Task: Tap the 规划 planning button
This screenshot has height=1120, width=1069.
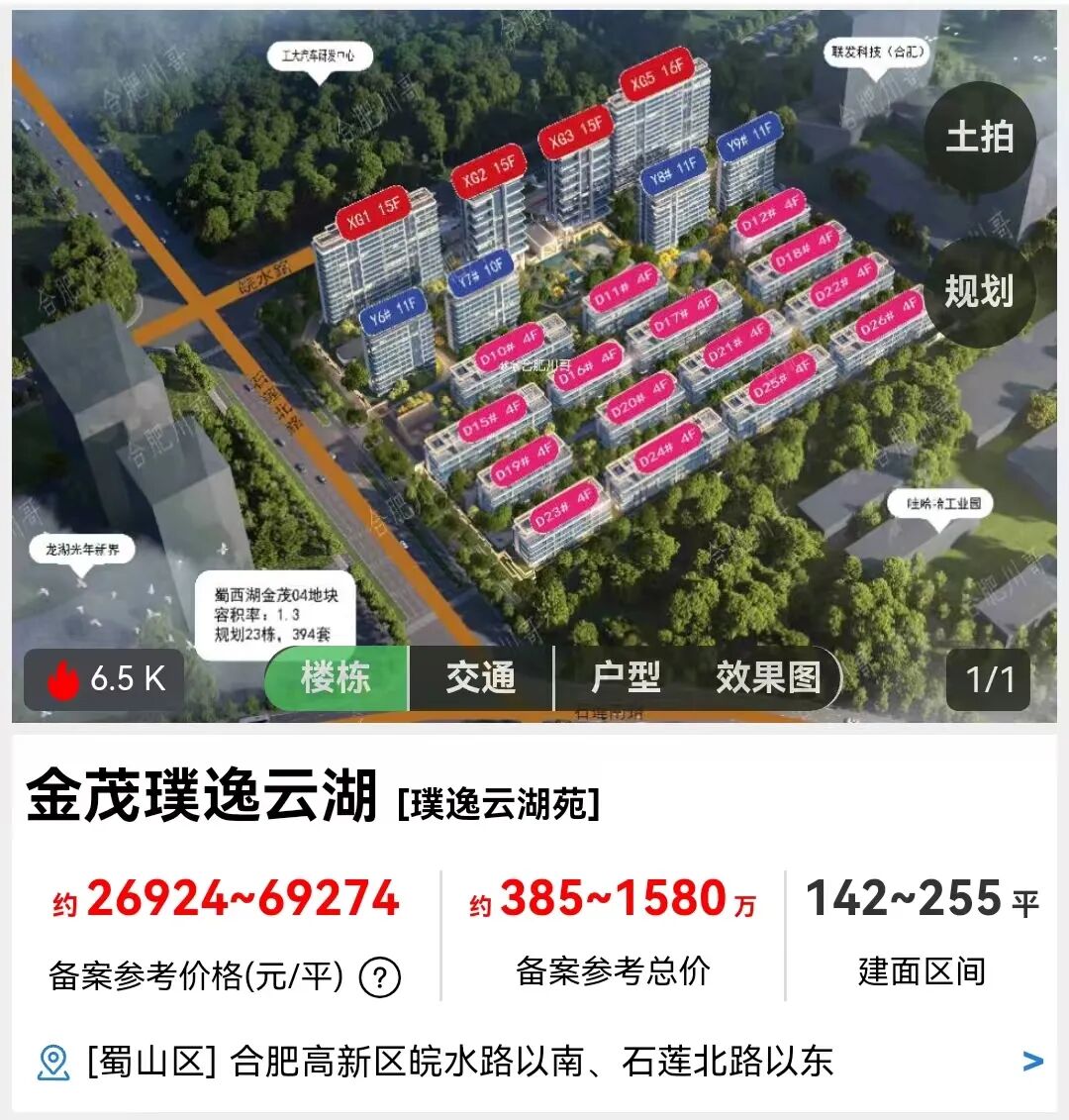Action: click(979, 291)
